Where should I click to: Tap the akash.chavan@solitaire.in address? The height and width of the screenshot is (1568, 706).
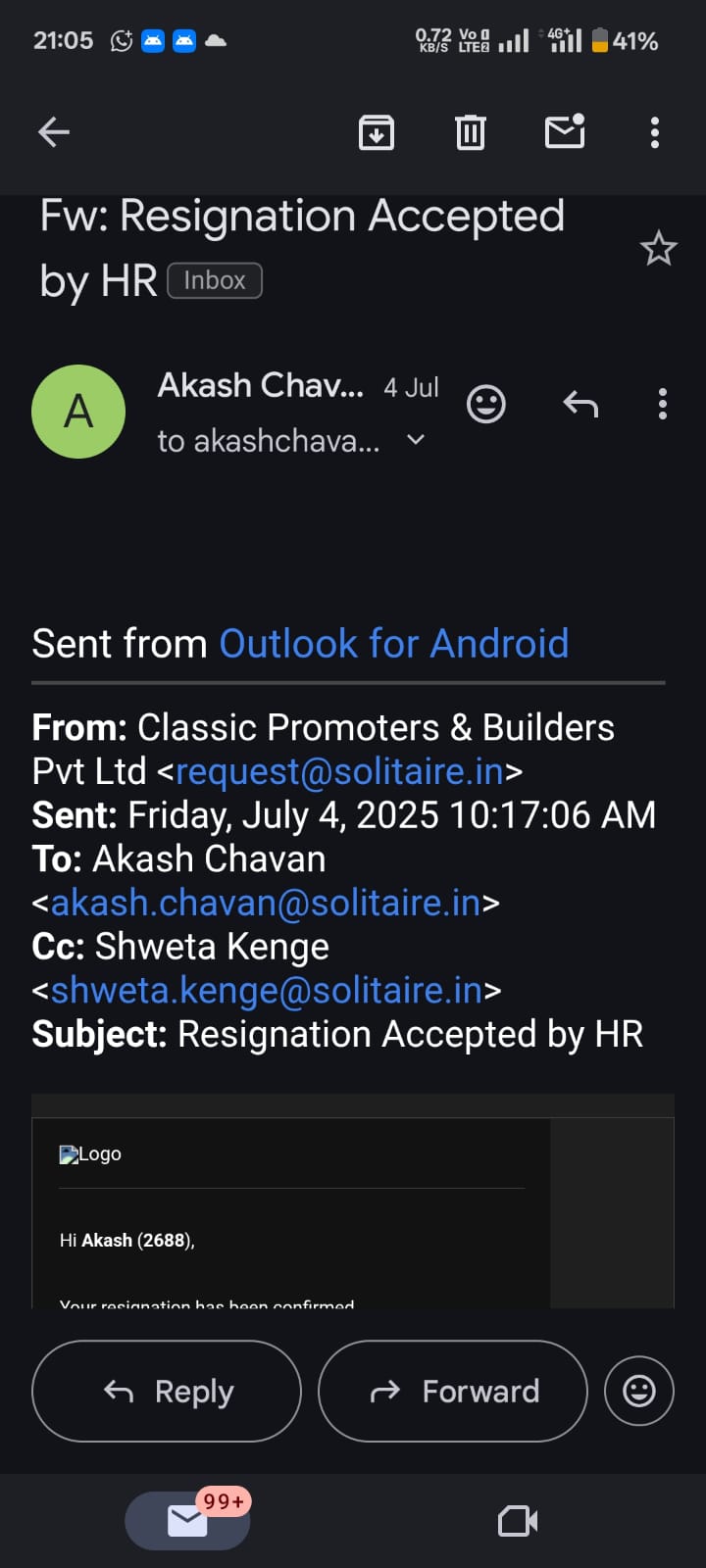point(265,903)
